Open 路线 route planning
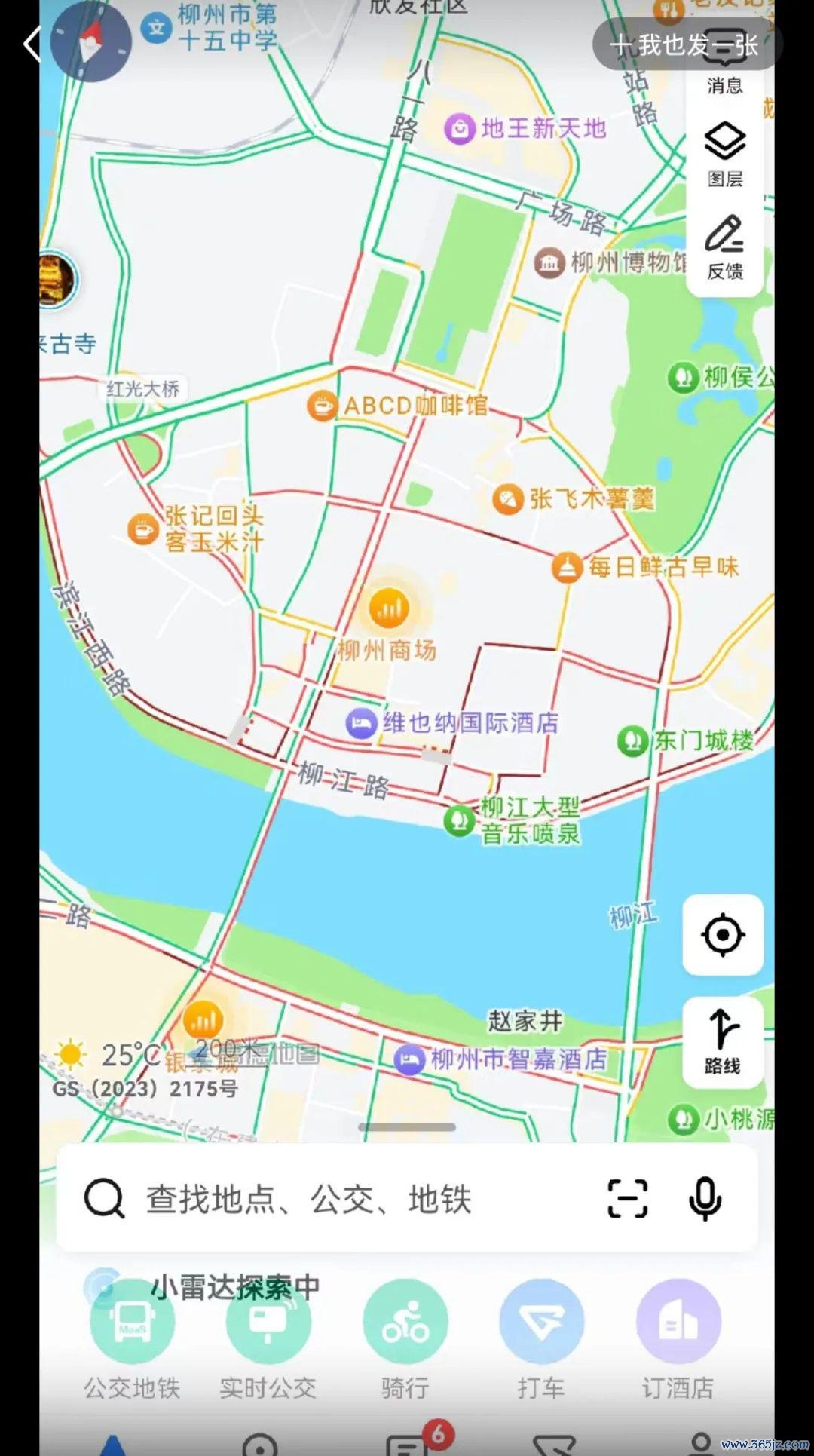Image resolution: width=814 pixels, height=1456 pixels. pyautogui.click(x=723, y=1042)
